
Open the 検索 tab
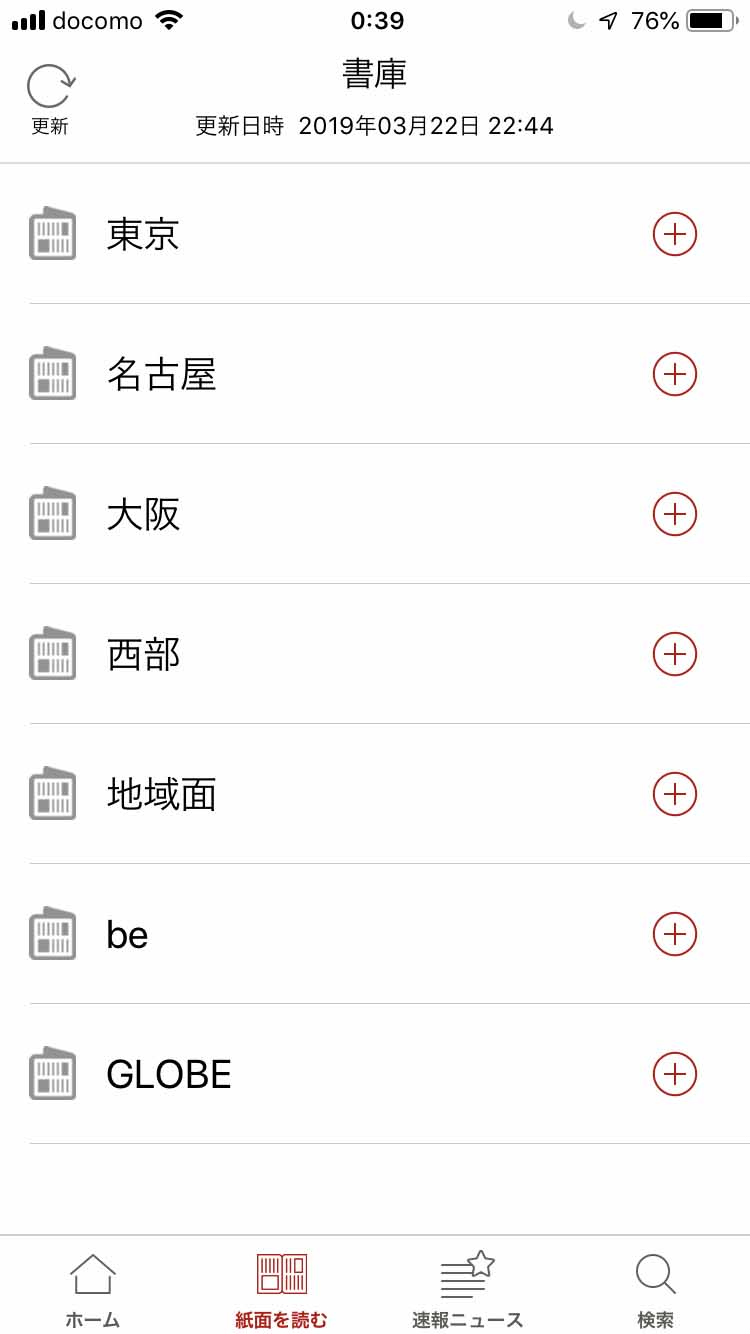tap(656, 1290)
